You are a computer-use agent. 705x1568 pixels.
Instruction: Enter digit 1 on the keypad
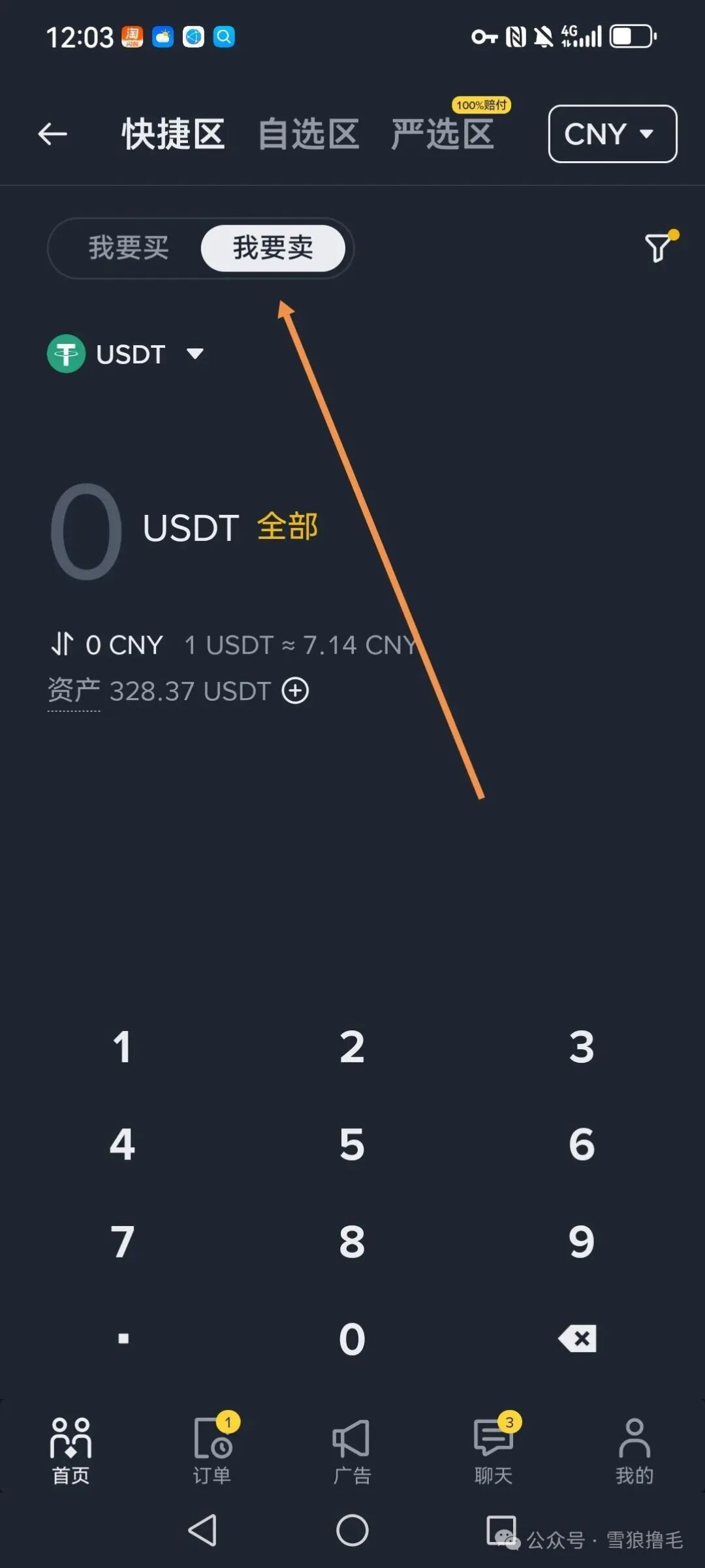(122, 1047)
